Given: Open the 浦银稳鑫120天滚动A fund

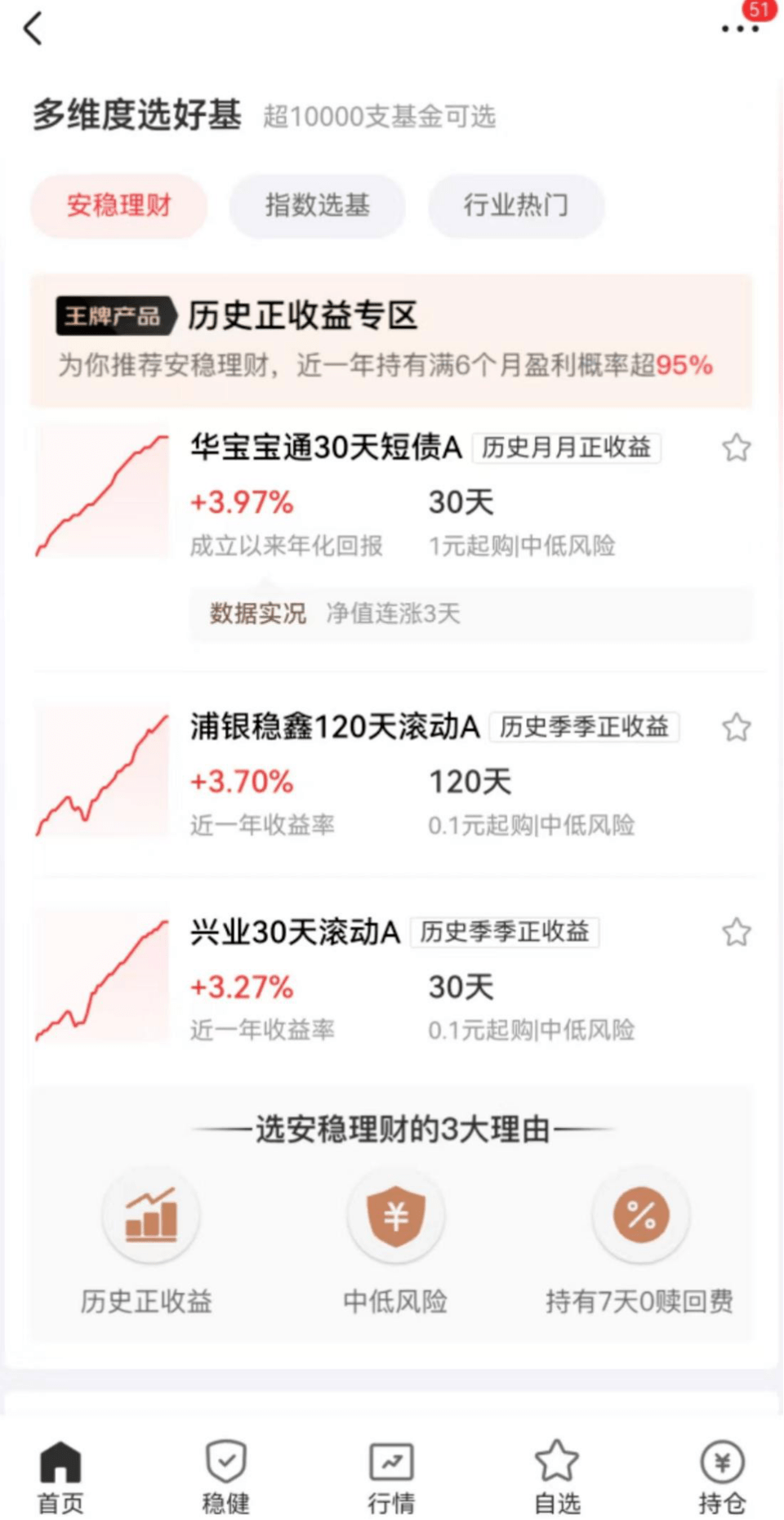Looking at the screenshot, I should 335,727.
